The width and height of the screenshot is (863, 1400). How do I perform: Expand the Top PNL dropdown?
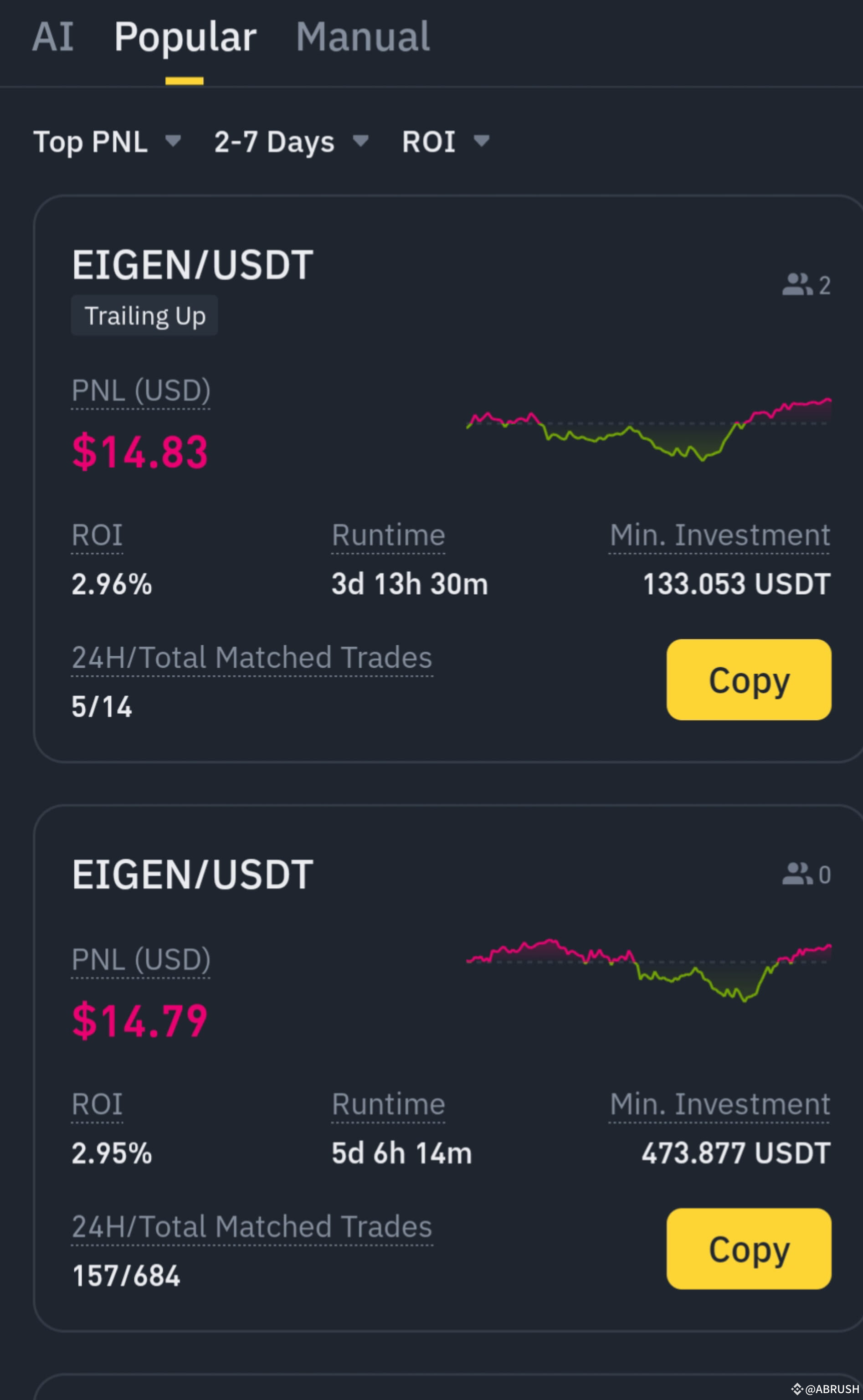[x=174, y=142]
